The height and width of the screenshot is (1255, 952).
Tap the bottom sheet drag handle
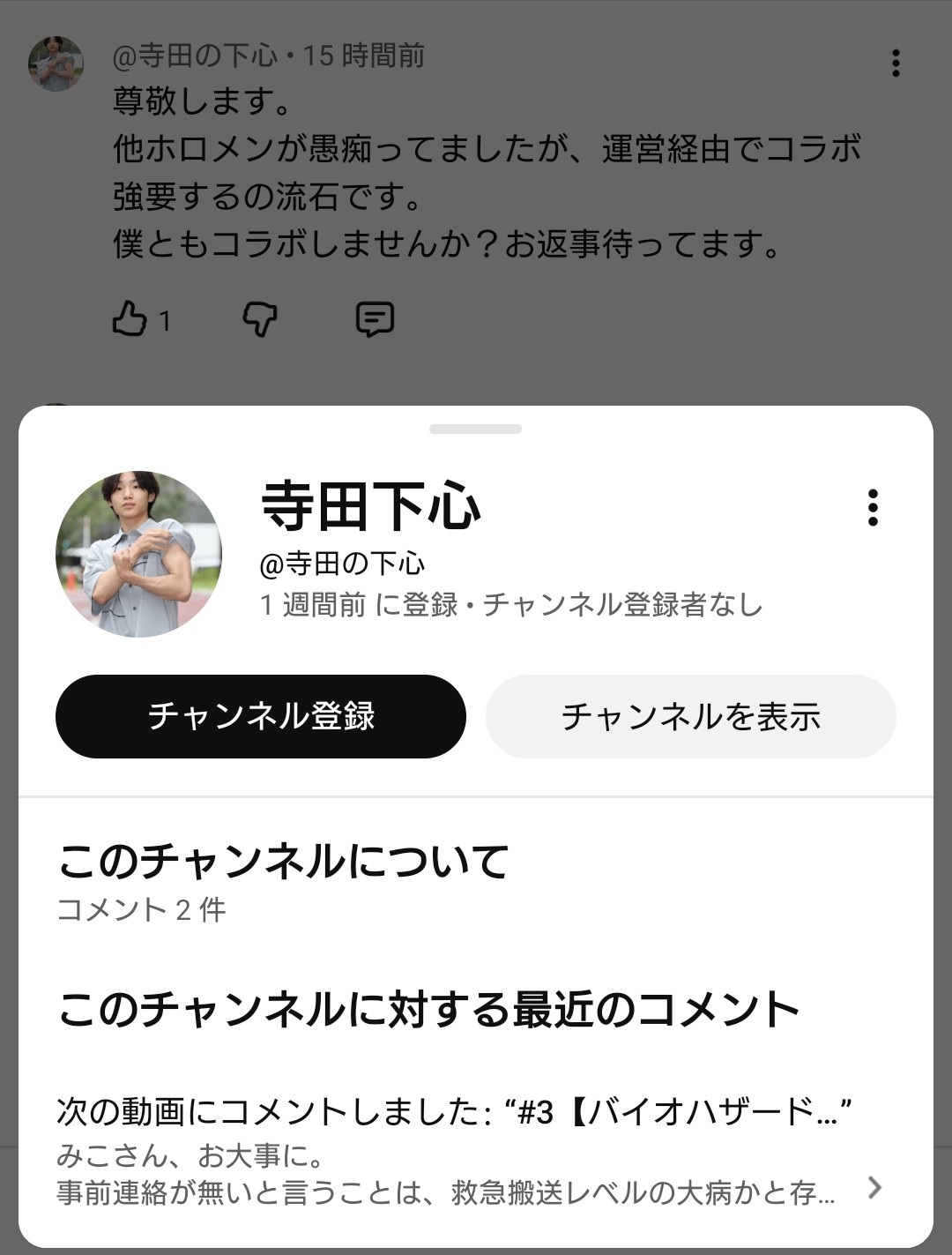pos(475,430)
